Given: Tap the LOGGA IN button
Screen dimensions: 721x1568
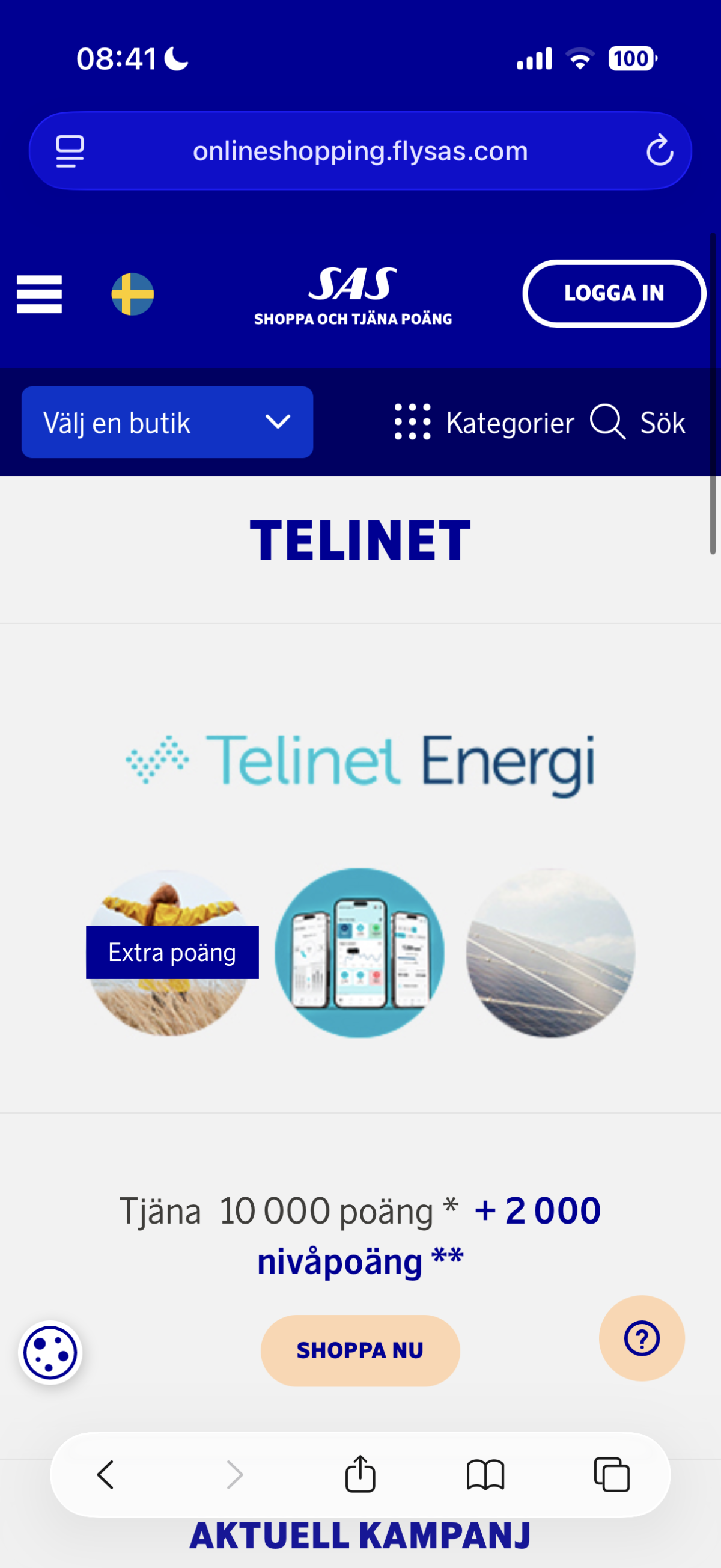Looking at the screenshot, I should [613, 293].
